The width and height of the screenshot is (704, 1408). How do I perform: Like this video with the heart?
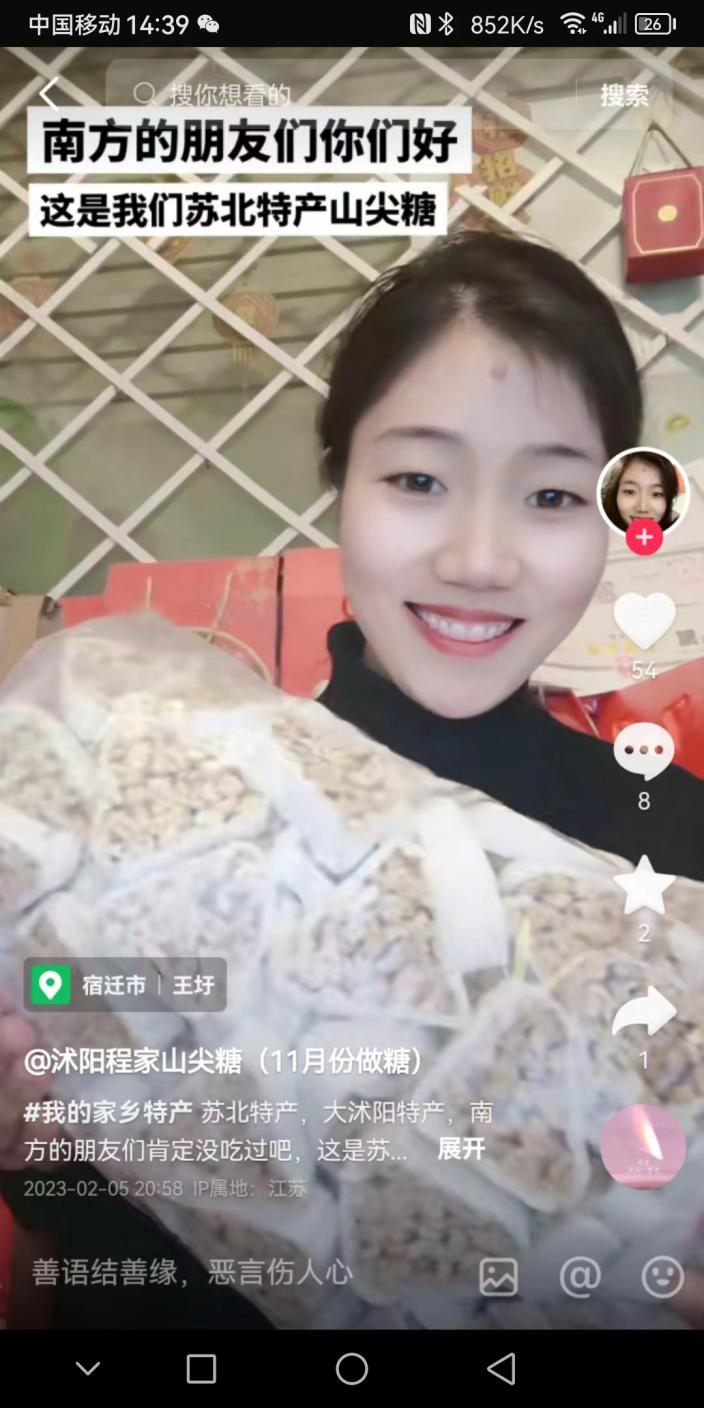click(x=644, y=621)
